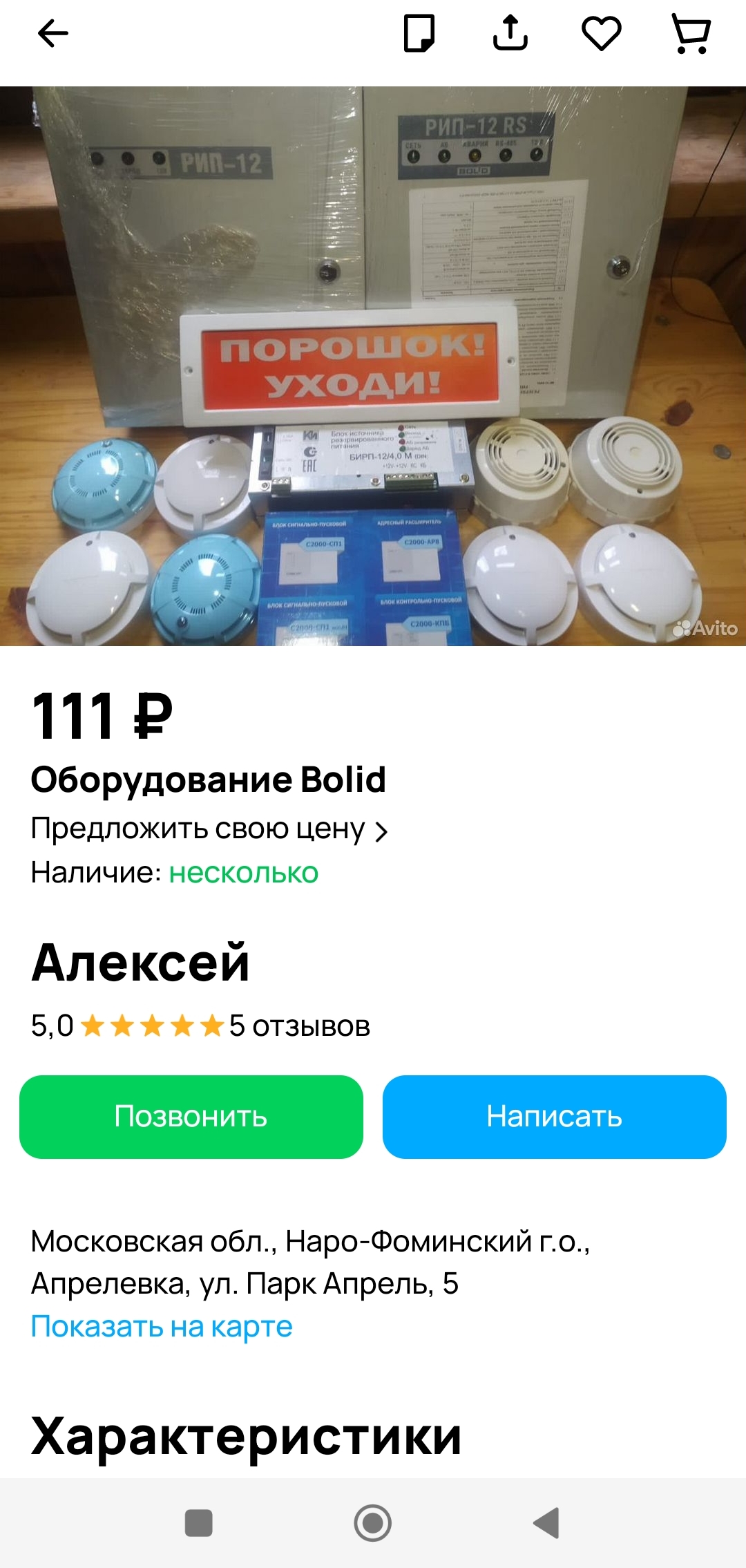Go back using the top arrow
This screenshot has width=746, height=1568.
(52, 33)
